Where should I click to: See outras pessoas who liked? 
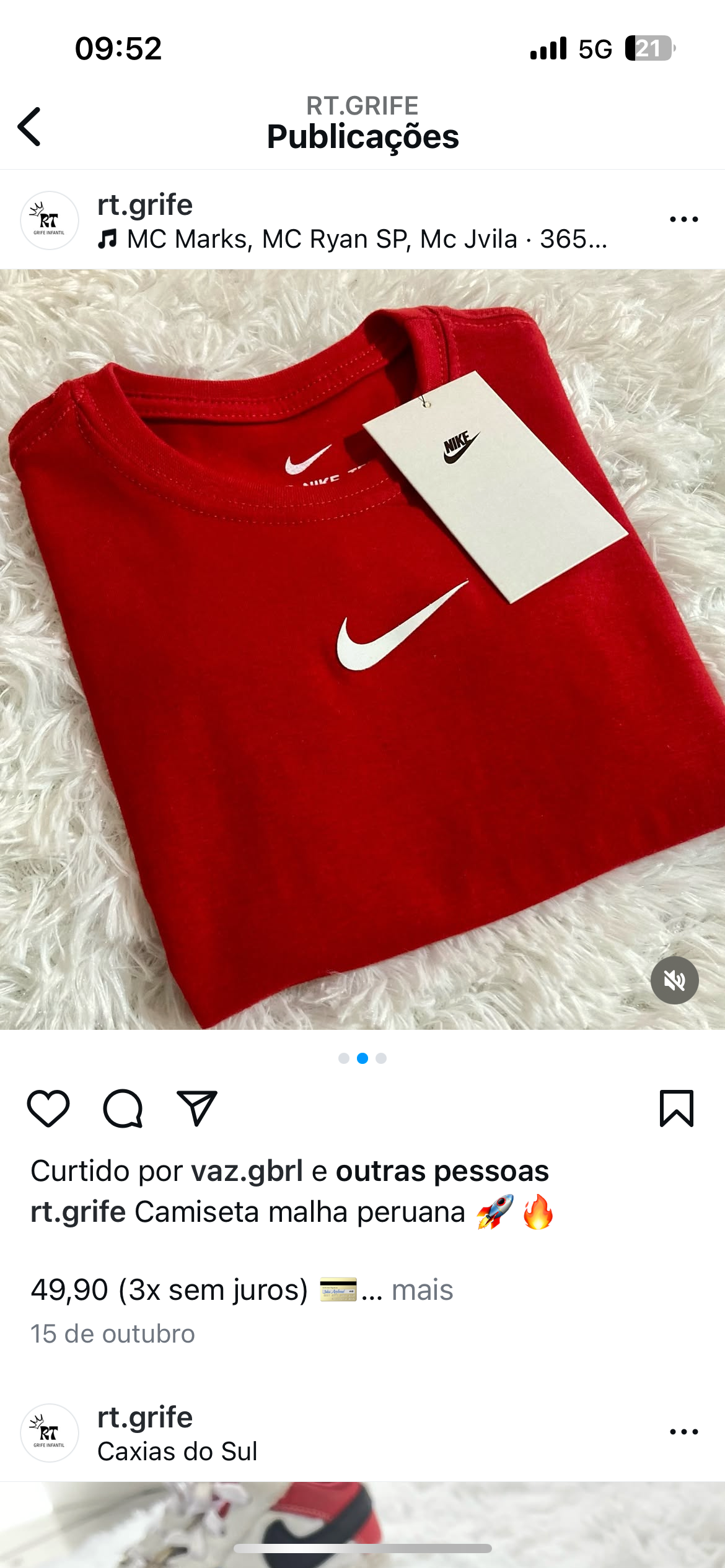coord(442,1171)
